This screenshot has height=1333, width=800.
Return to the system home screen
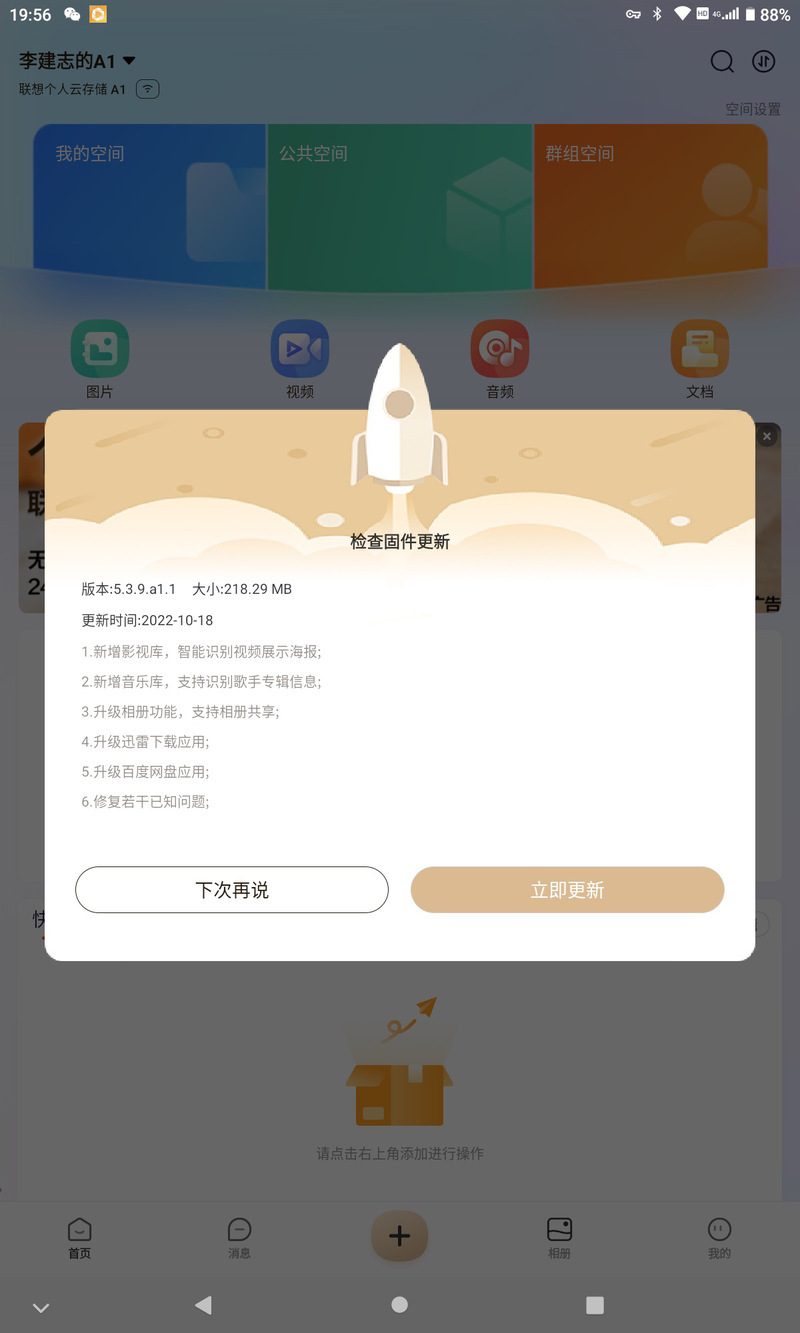(x=400, y=1305)
